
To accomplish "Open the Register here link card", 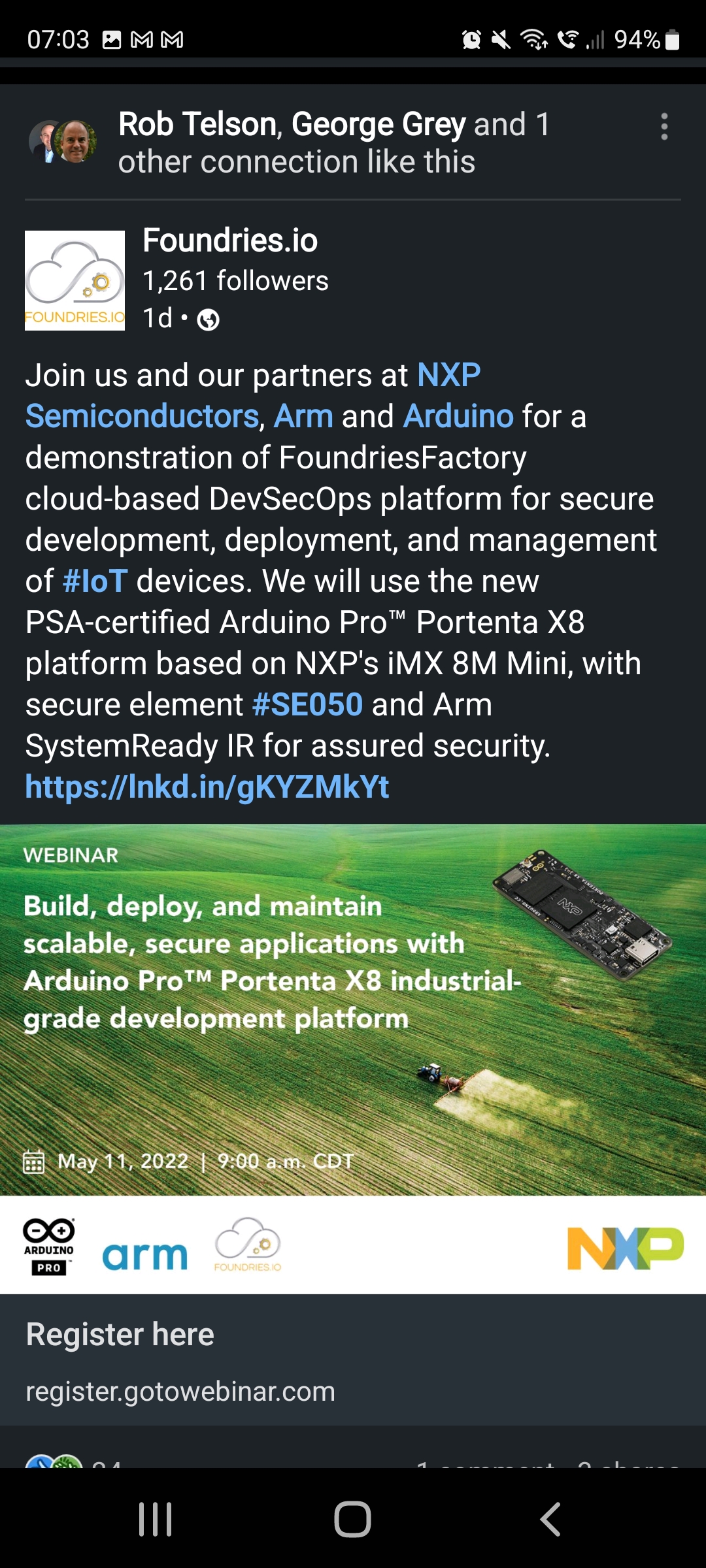I will coord(353,1359).
